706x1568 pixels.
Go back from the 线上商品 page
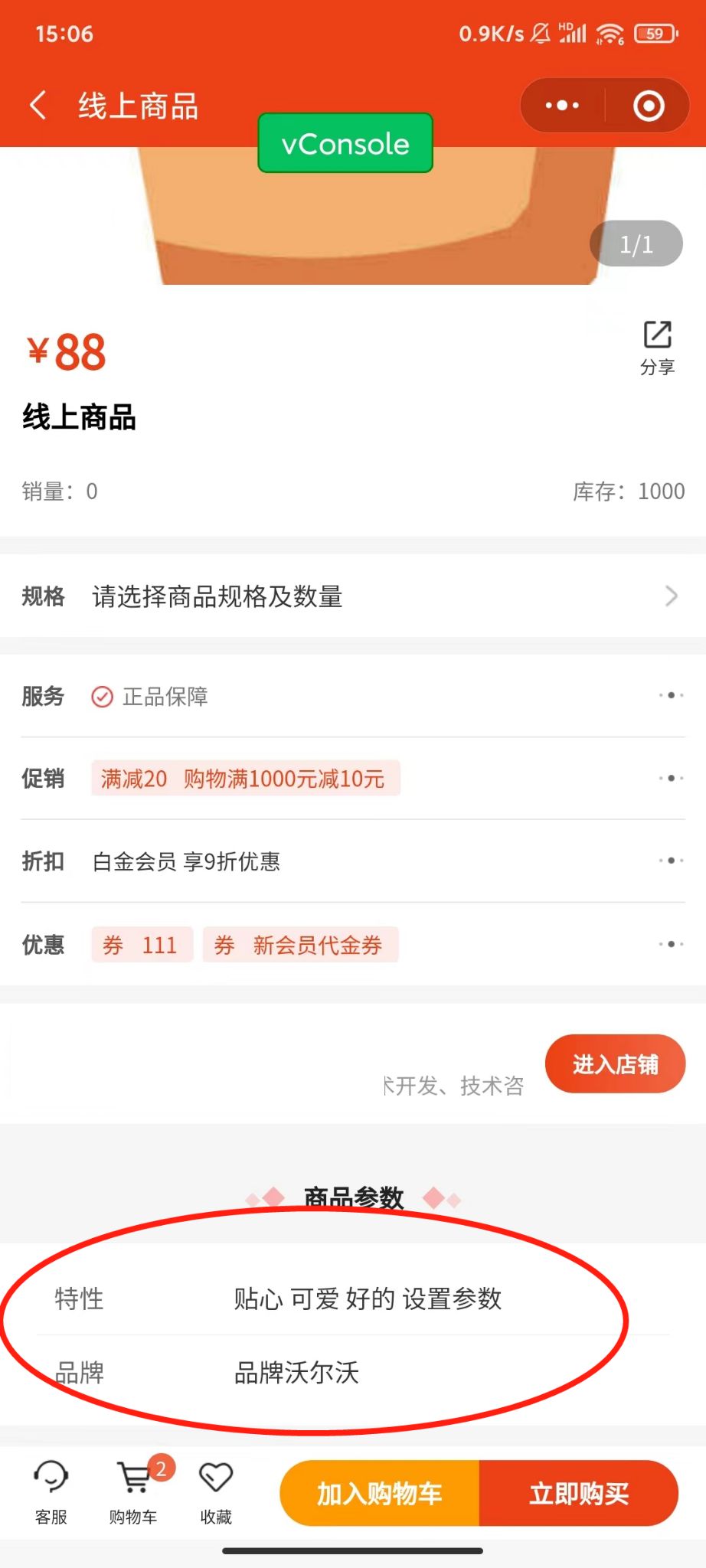point(38,105)
